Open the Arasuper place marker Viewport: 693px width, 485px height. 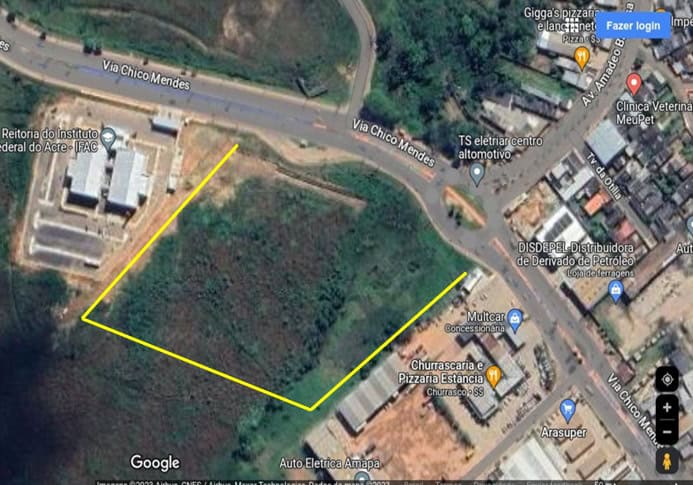568,408
